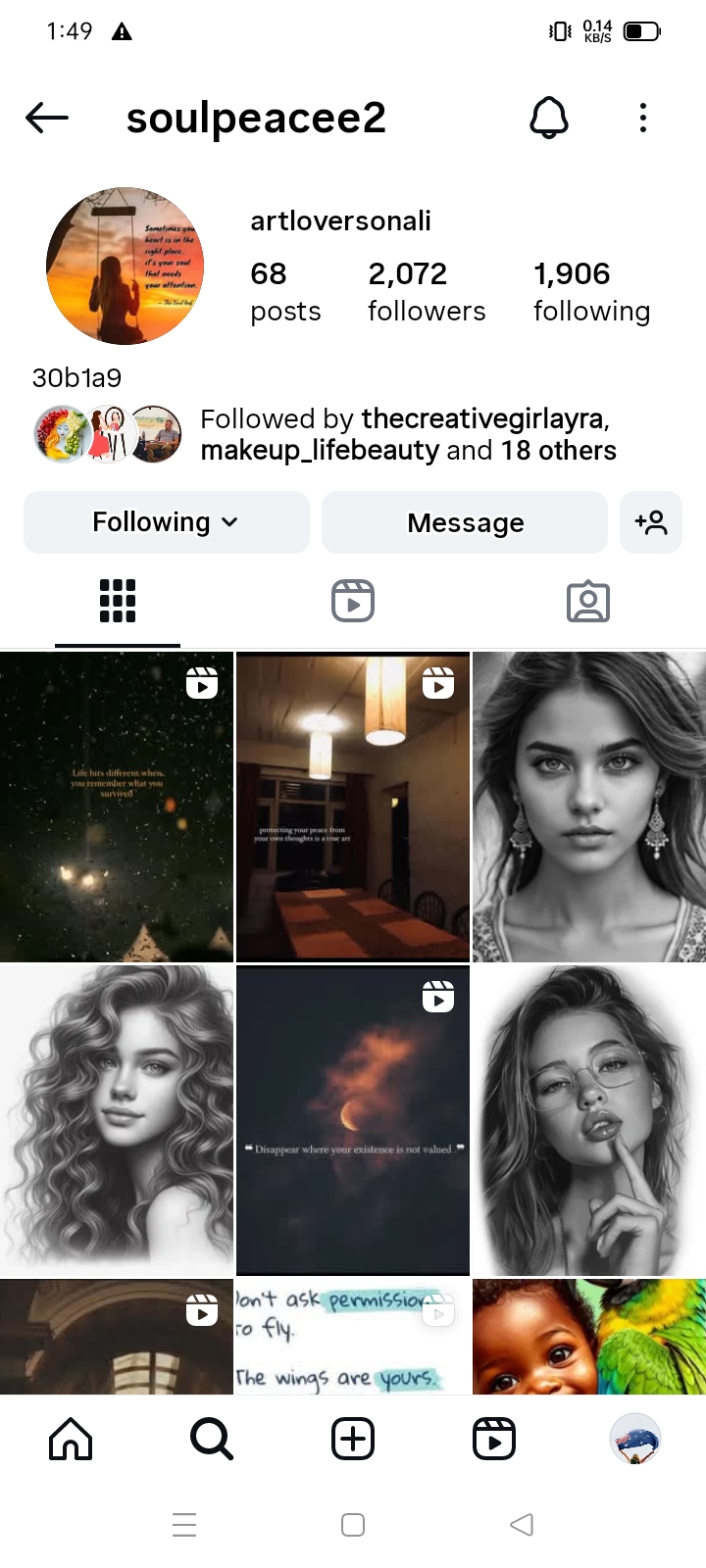
Task: Create a new post with plus button
Action: tap(353, 1439)
